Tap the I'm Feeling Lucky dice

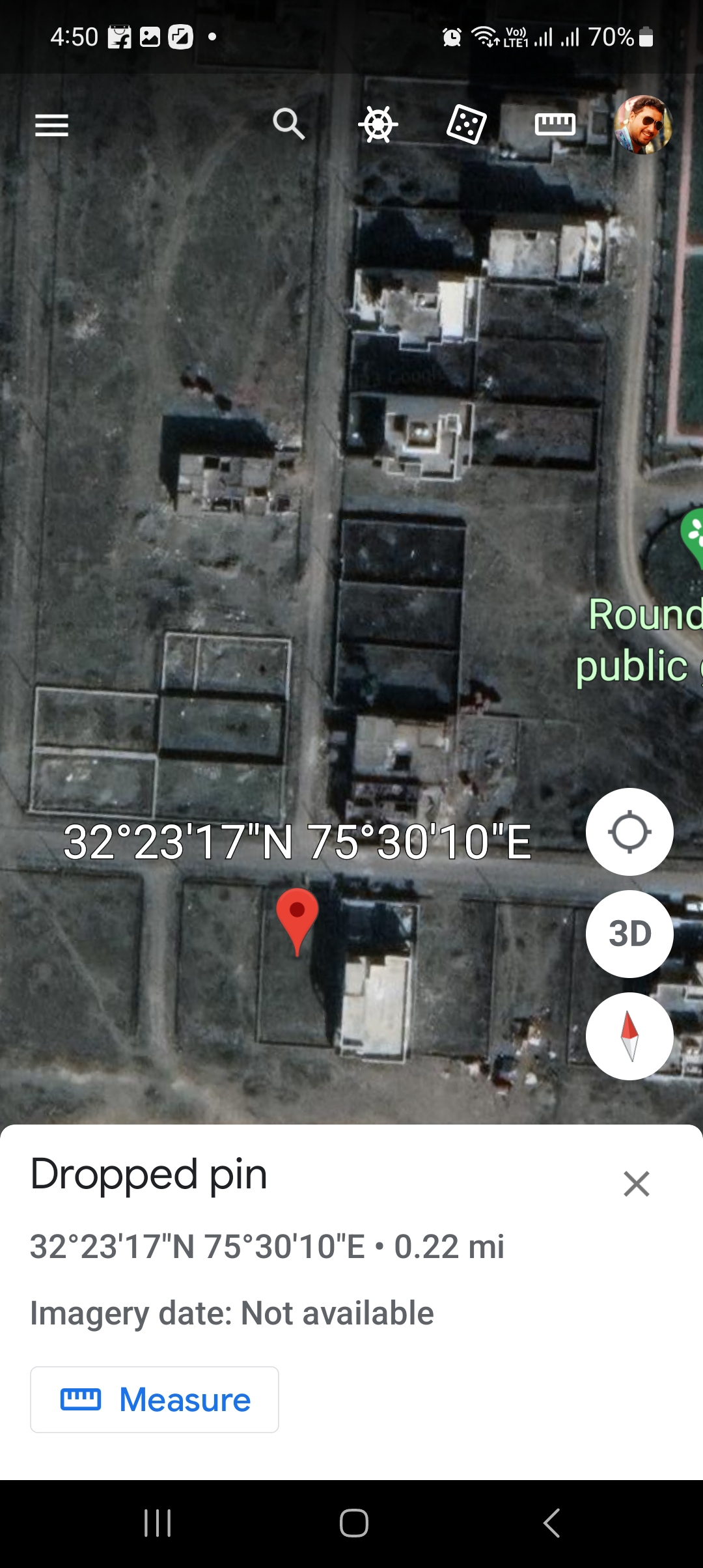pyautogui.click(x=466, y=124)
